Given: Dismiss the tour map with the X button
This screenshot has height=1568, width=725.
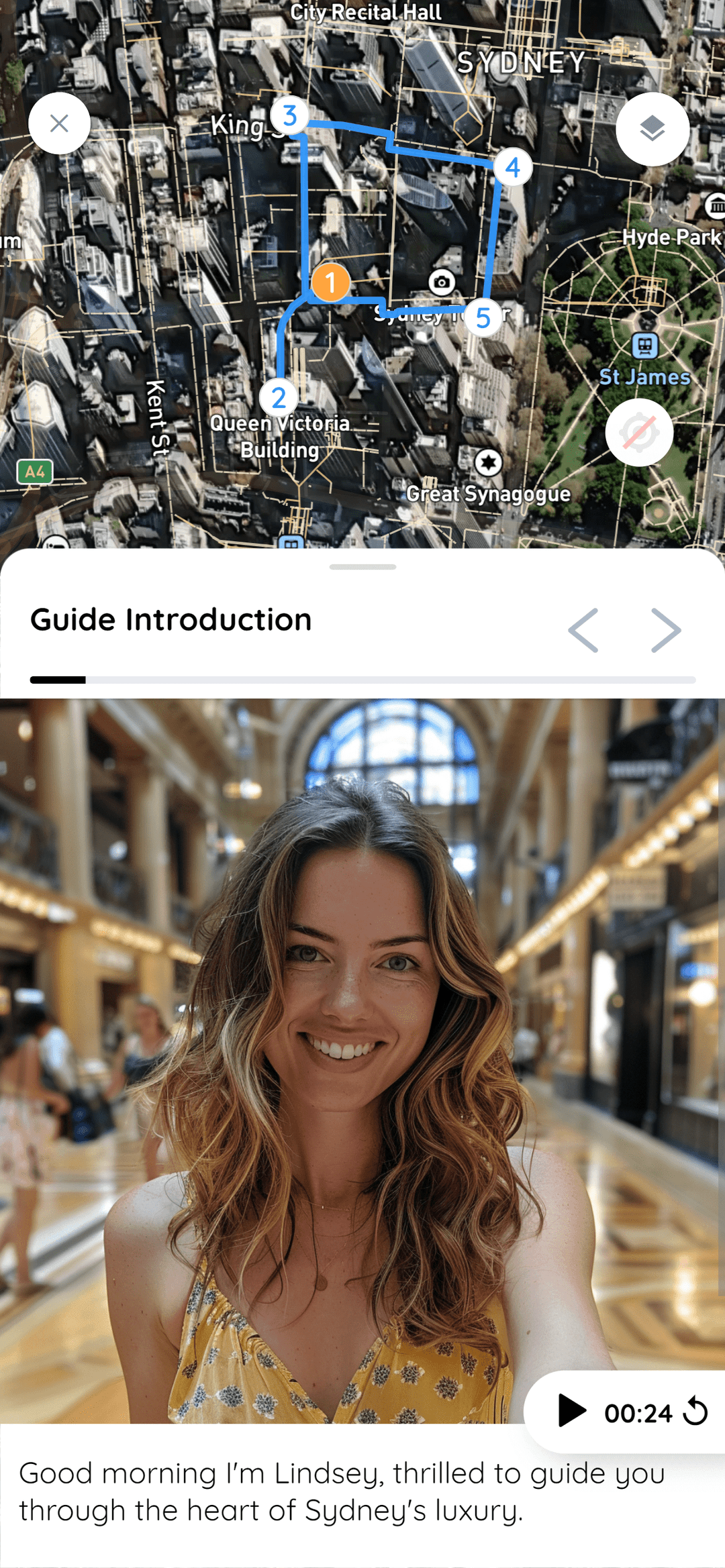Looking at the screenshot, I should 59,123.
